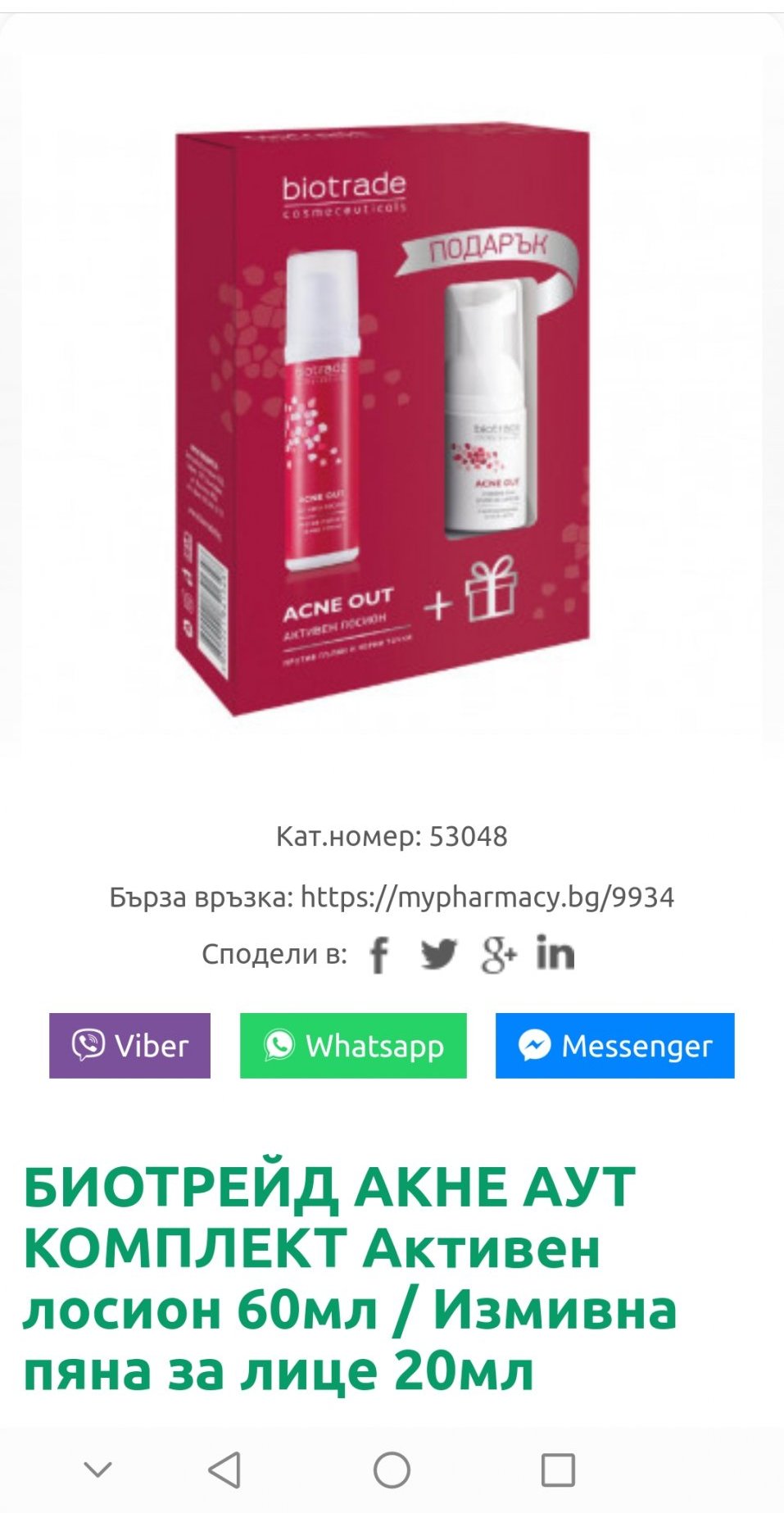Viewport: 784px width, 1513px height.
Task: Go to the home screen
Action: (392, 1470)
